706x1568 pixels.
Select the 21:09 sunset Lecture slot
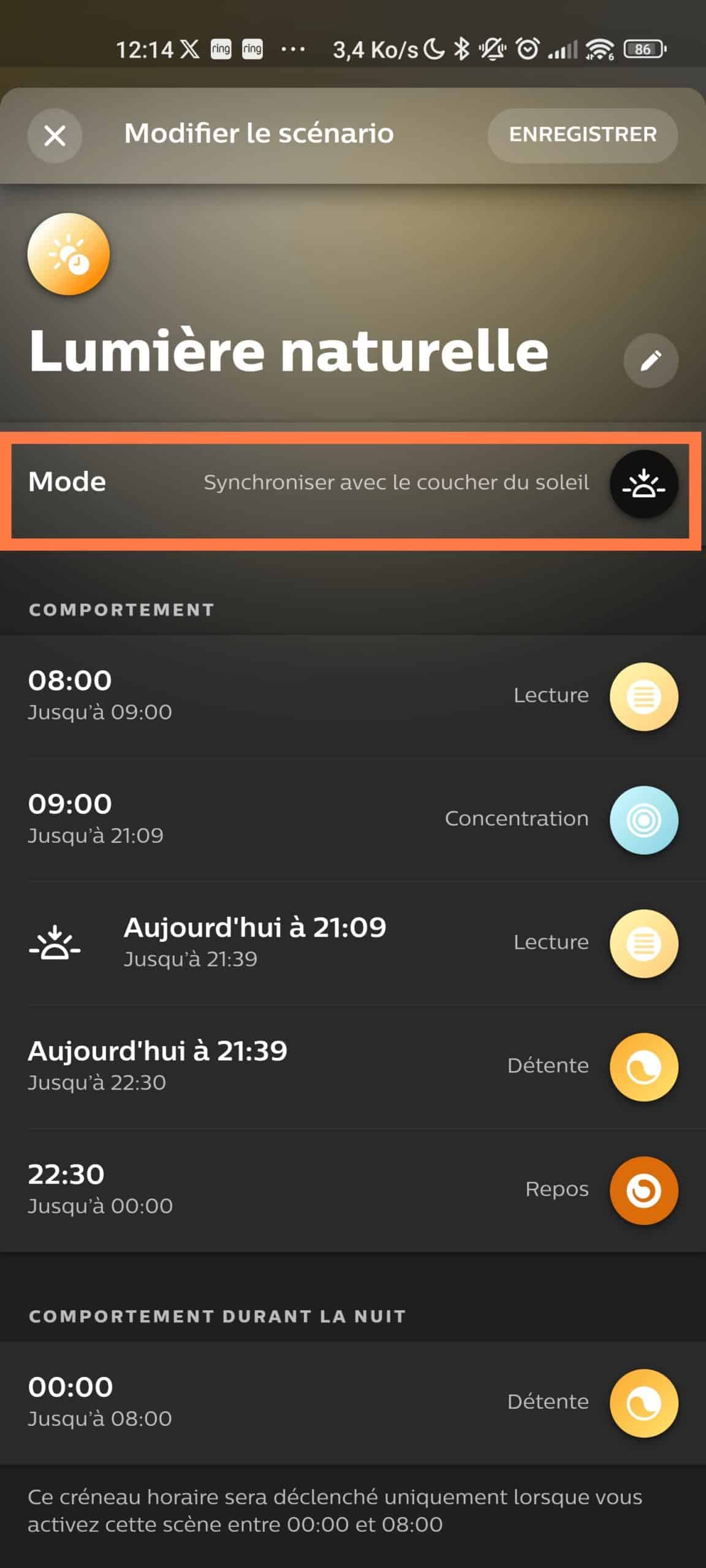pyautogui.click(x=353, y=943)
